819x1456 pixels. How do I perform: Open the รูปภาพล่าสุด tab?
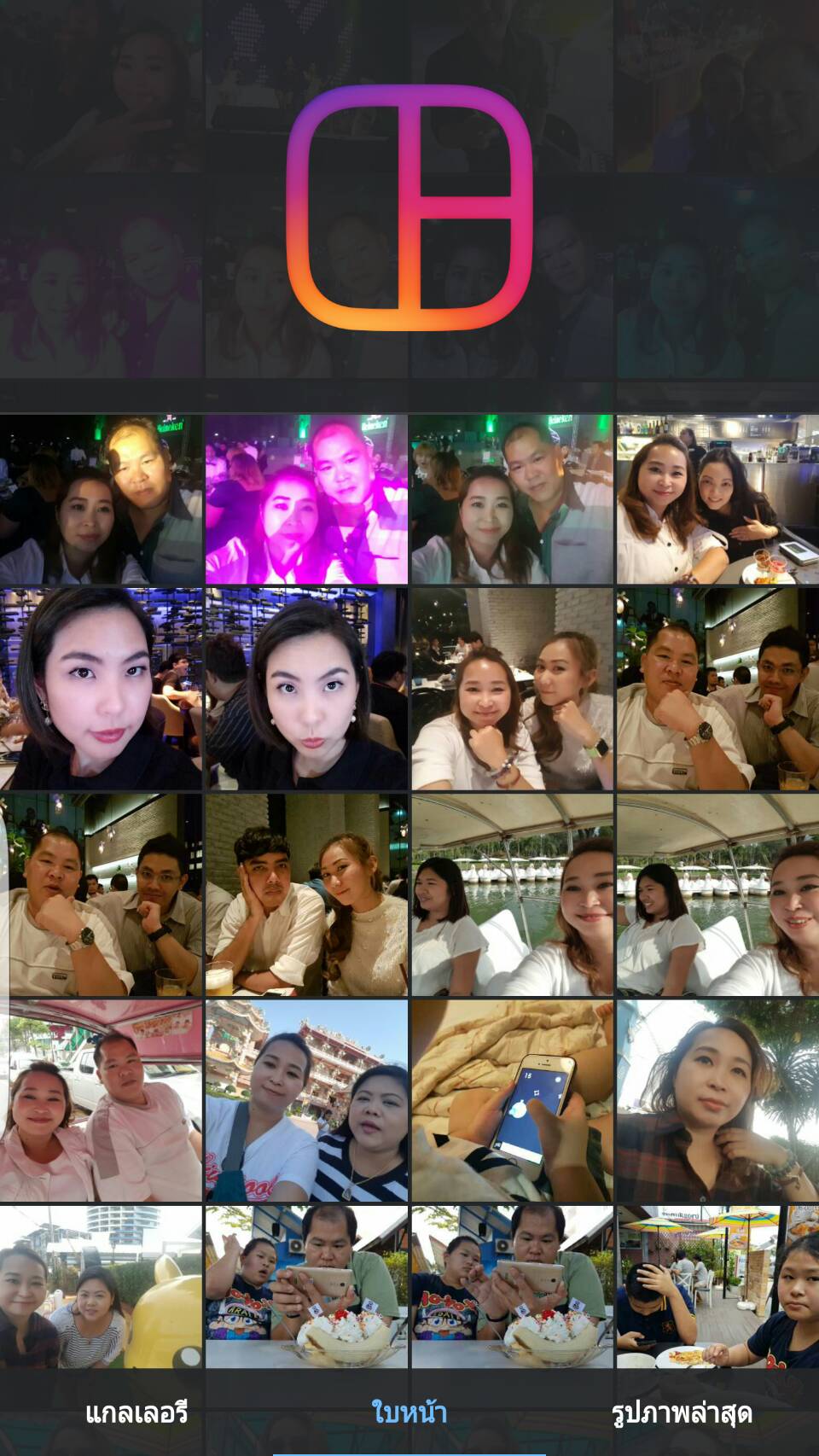coord(682,1412)
